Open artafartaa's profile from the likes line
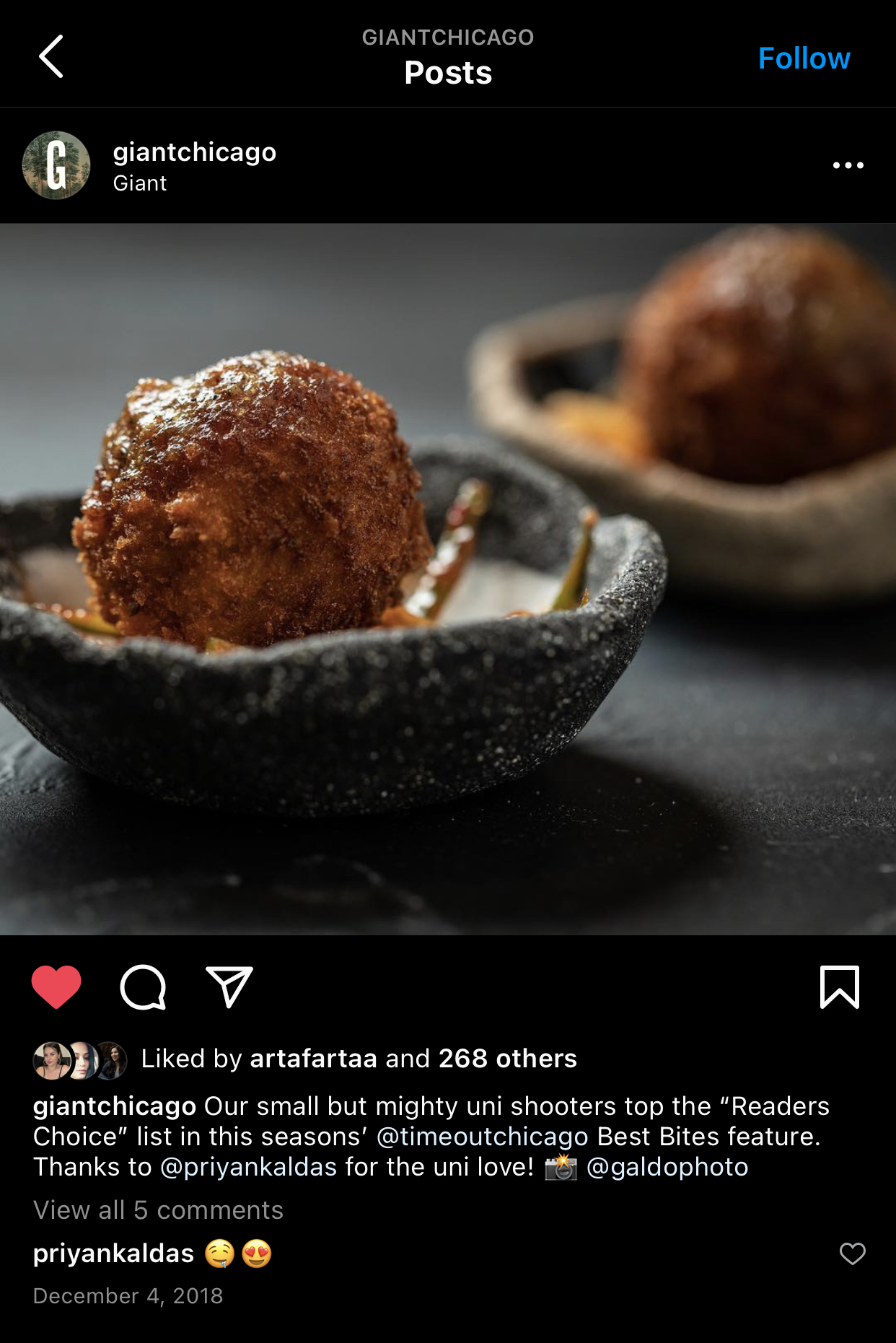This screenshot has width=896, height=1343. (x=313, y=1059)
